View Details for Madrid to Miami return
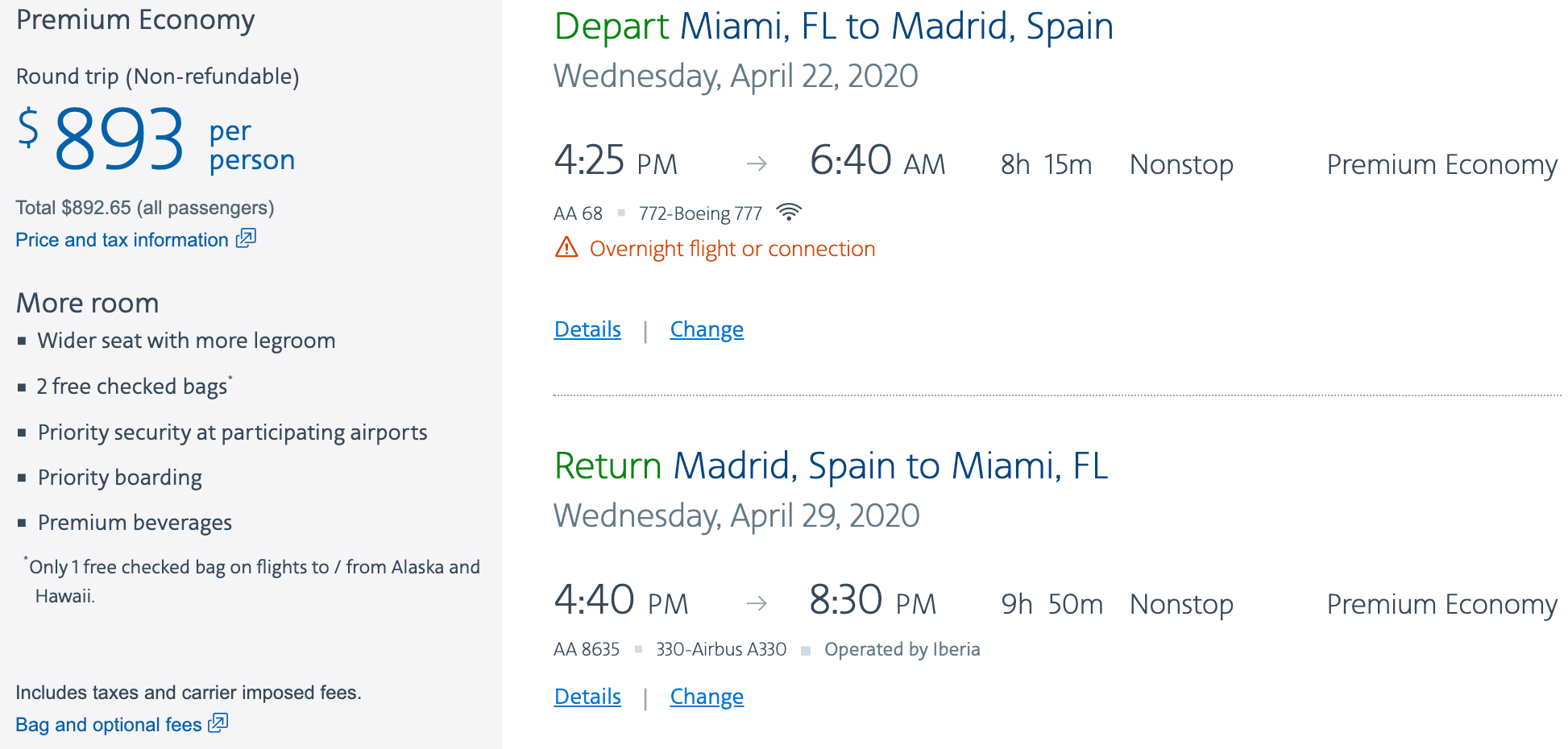The width and height of the screenshot is (1568, 749). click(x=587, y=697)
